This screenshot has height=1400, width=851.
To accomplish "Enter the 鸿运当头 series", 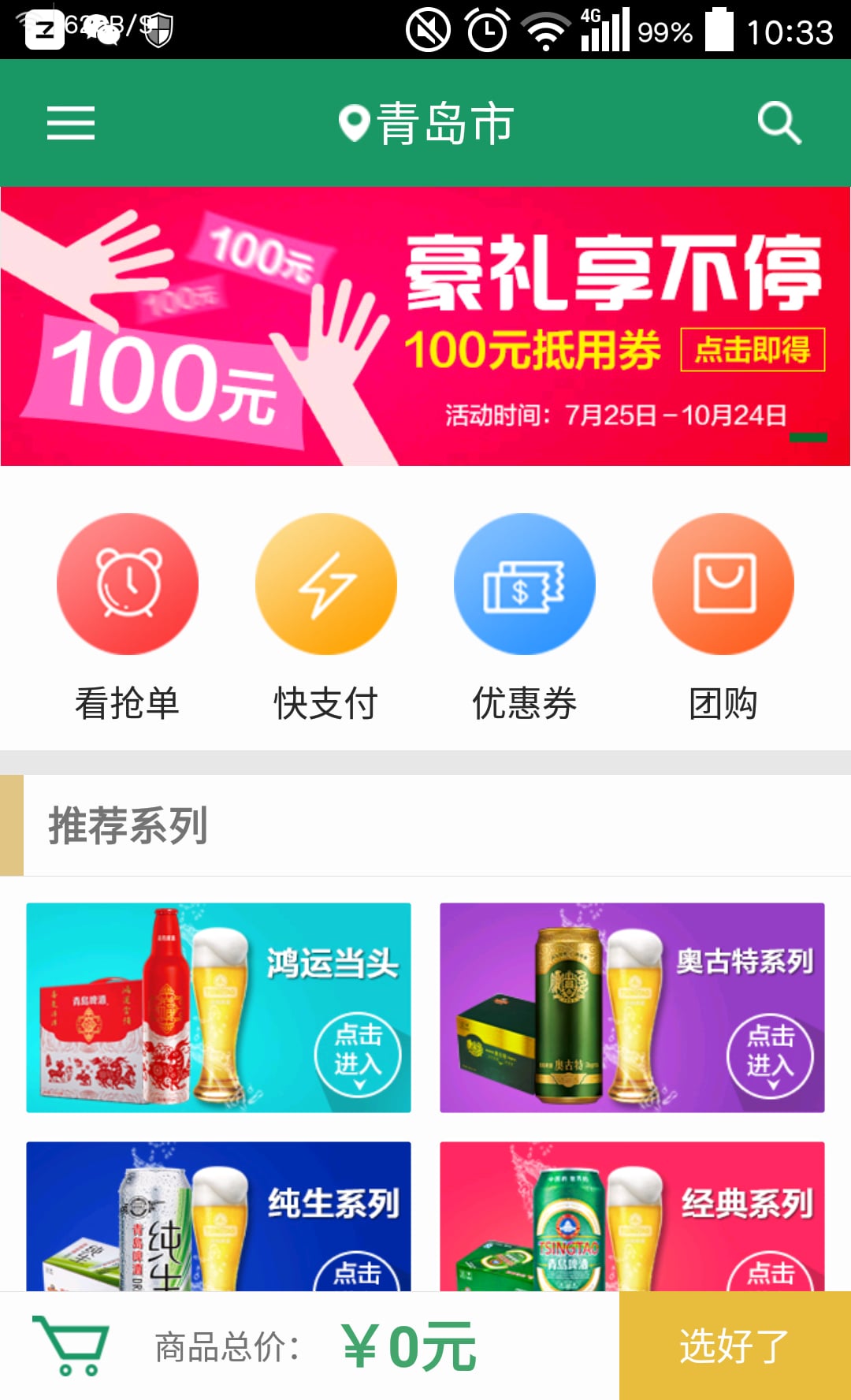I will [218, 1007].
